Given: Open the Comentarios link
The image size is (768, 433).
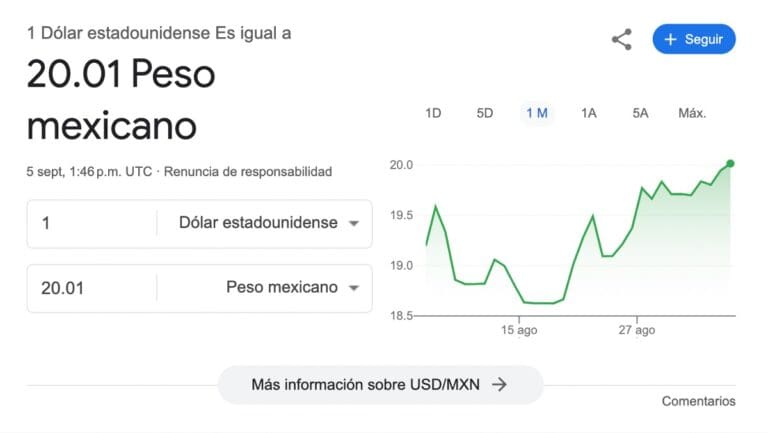Looking at the screenshot, I should click(x=698, y=401).
